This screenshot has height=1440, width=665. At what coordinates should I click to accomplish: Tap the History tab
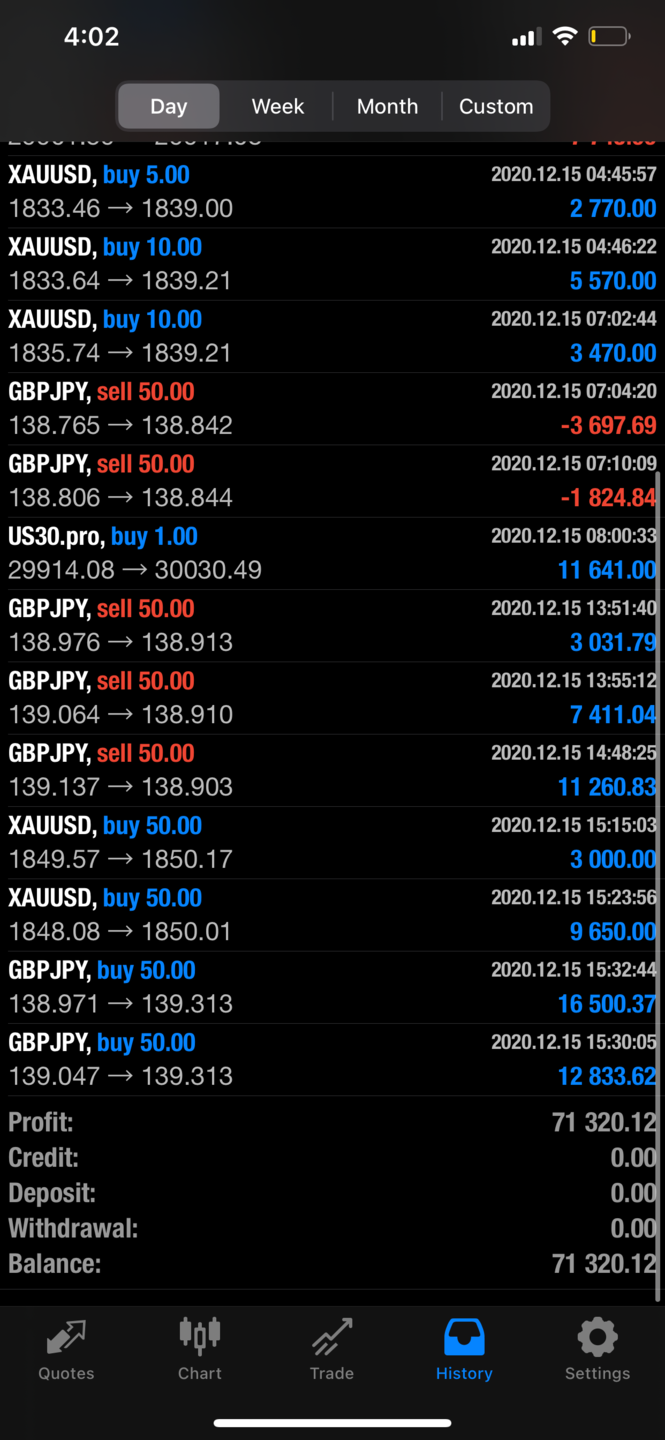pos(464,1350)
